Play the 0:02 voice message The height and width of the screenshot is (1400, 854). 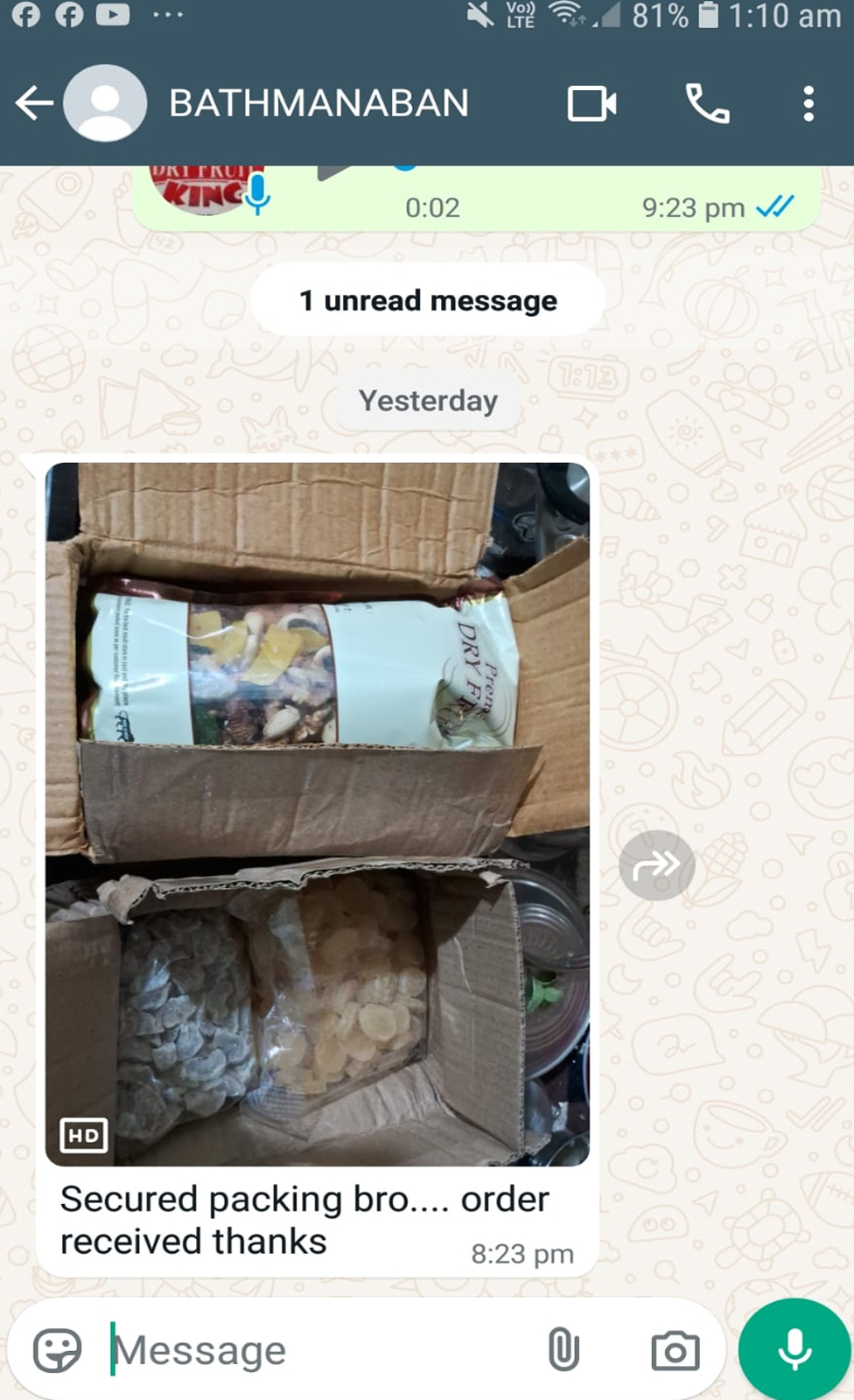point(332,171)
